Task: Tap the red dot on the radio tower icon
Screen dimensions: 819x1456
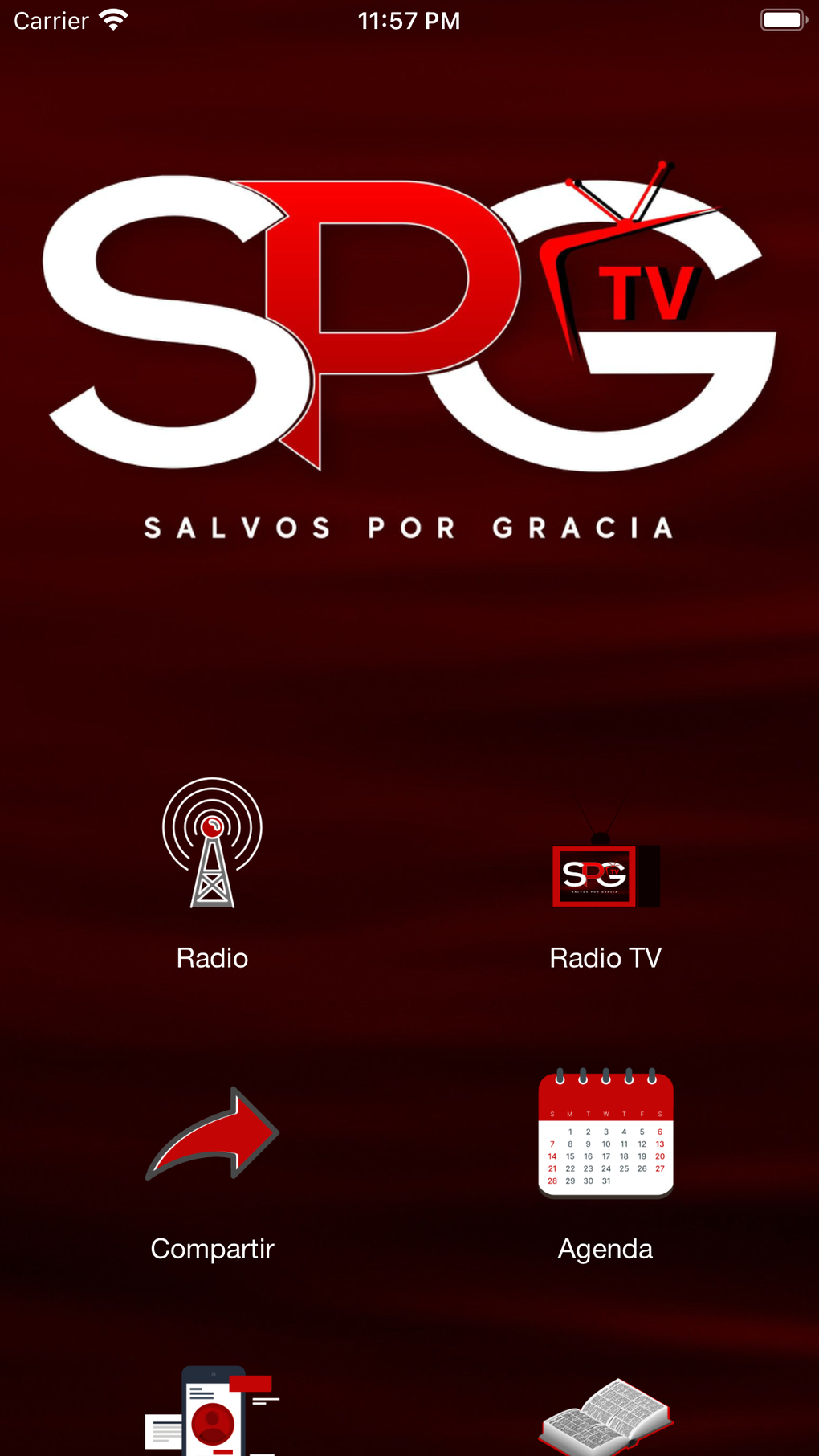Action: tap(212, 828)
